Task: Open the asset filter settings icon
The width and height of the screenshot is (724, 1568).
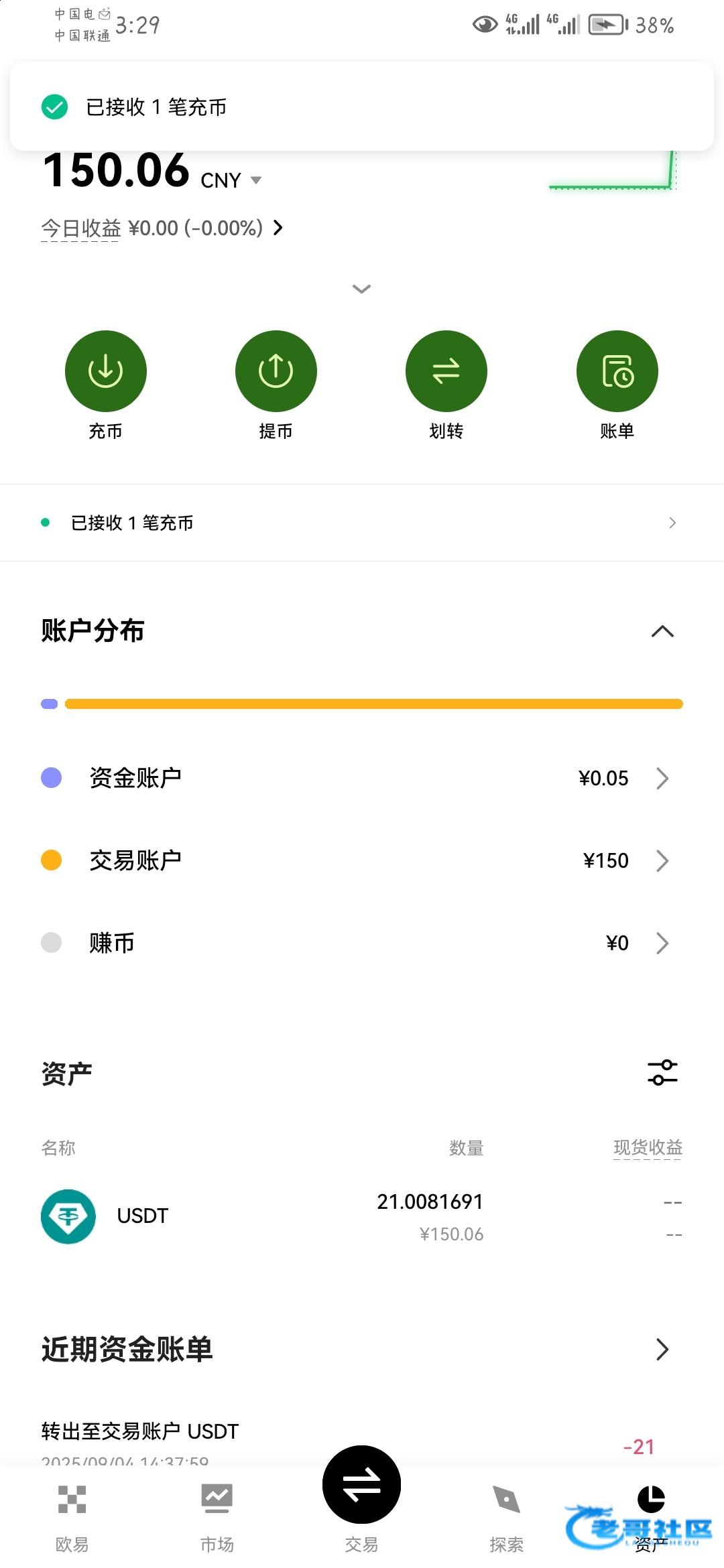Action: 662,1072
